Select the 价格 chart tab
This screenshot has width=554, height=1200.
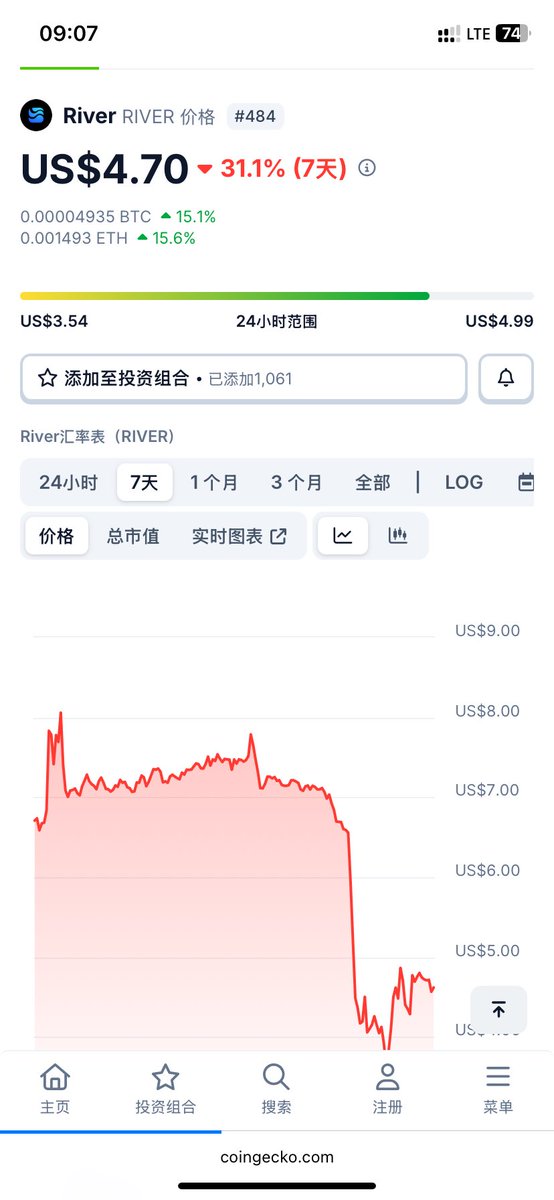click(57, 536)
